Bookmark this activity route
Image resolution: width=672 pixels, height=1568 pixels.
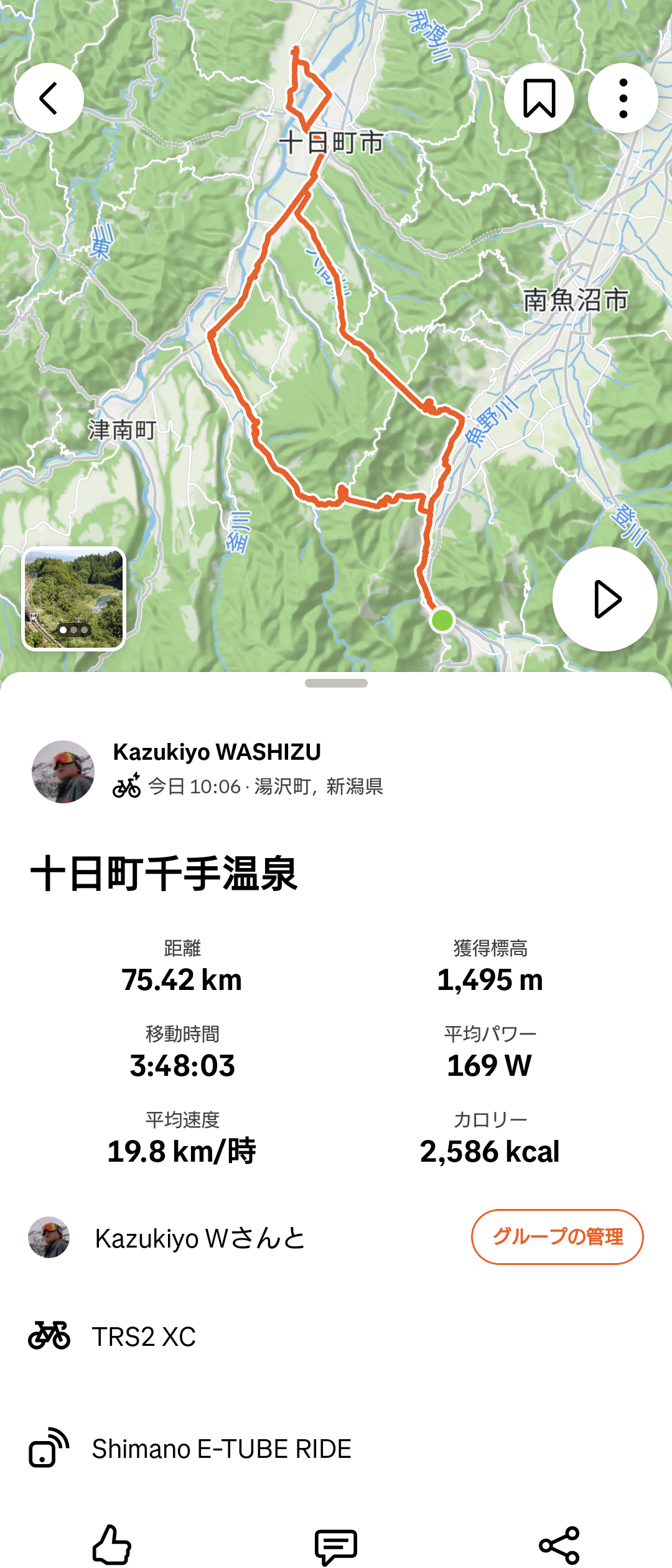[539, 98]
